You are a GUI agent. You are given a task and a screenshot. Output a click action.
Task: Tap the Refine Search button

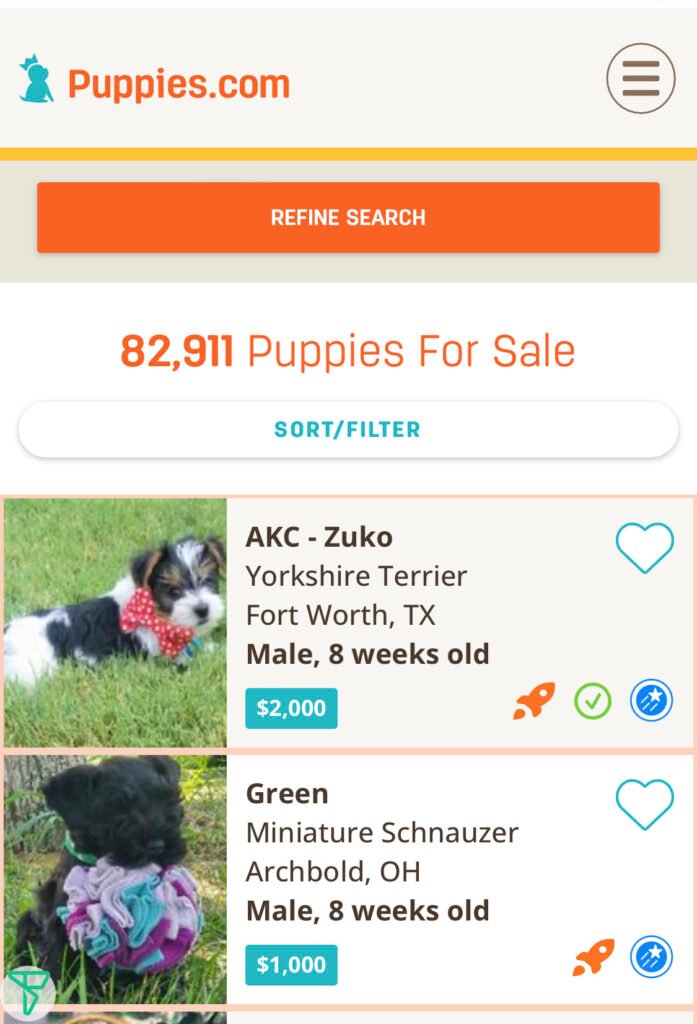point(348,217)
